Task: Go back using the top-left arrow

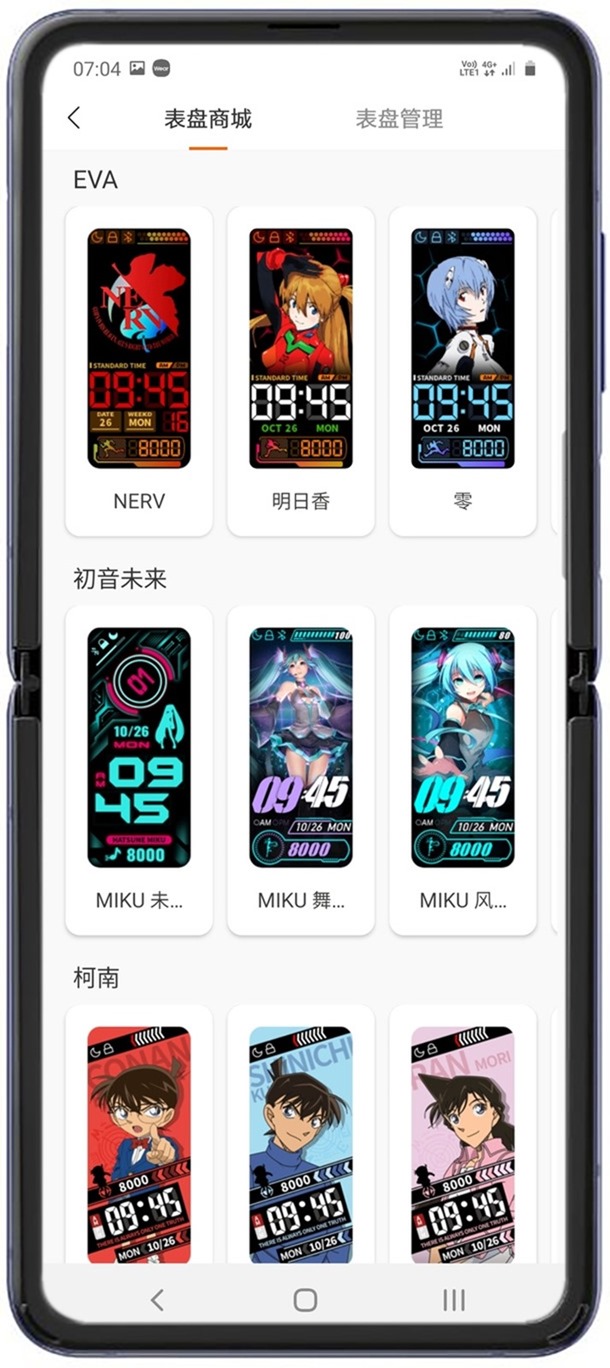Action: pos(74,118)
